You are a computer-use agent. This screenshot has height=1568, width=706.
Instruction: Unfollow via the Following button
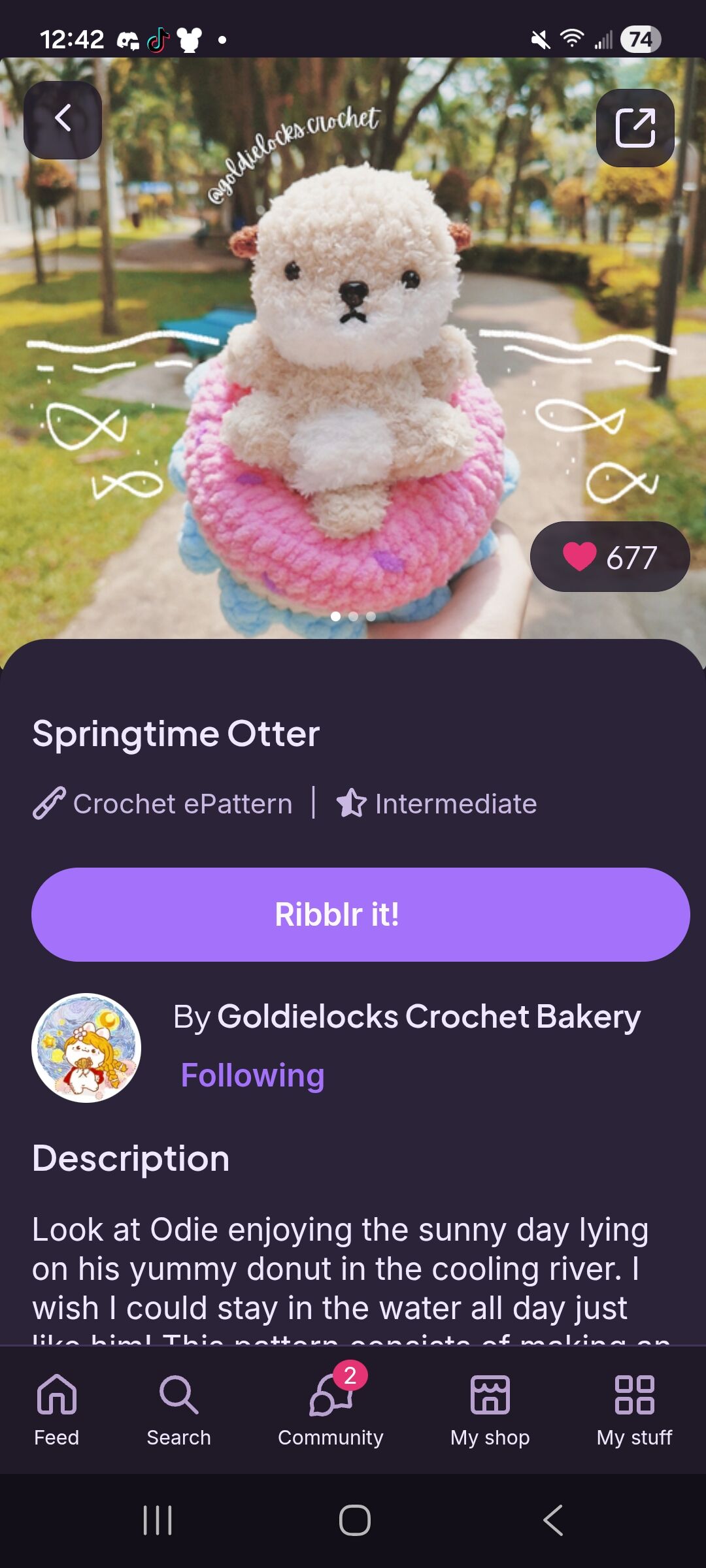point(253,1075)
